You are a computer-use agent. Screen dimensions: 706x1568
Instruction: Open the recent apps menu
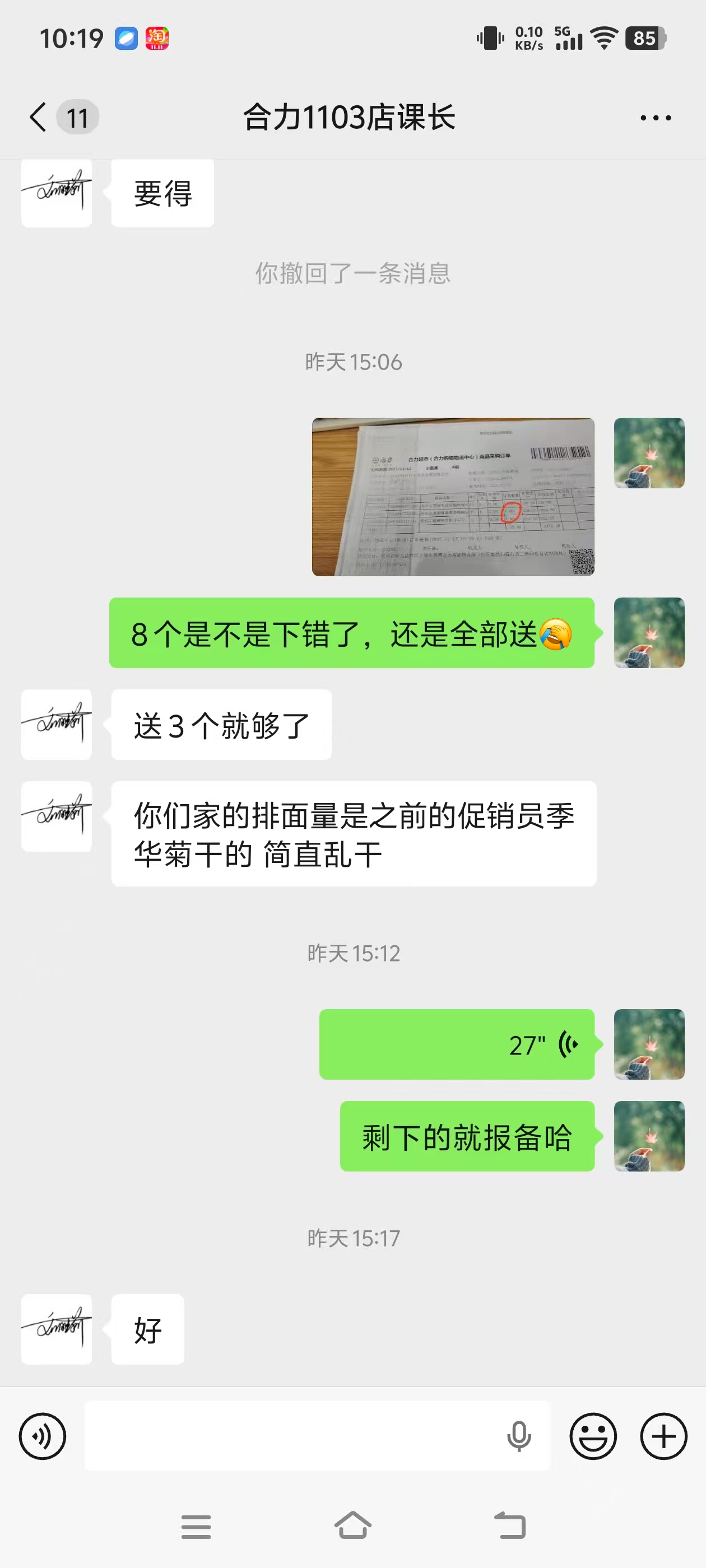pos(196,1527)
